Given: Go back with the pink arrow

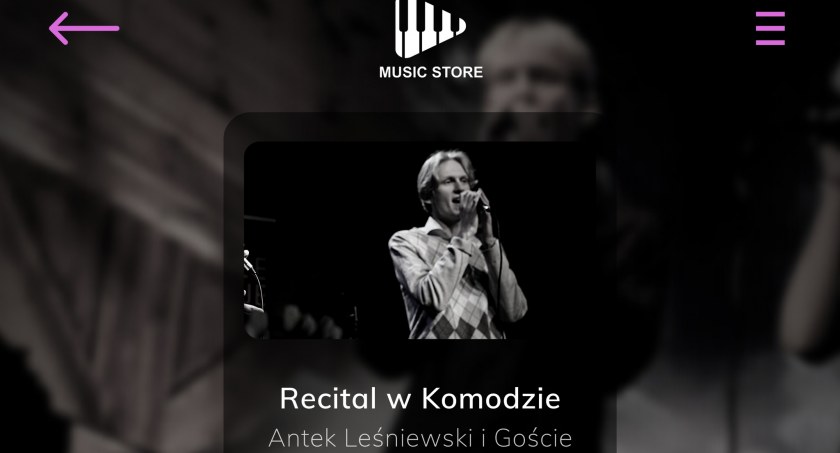Looking at the screenshot, I should pos(83,28).
